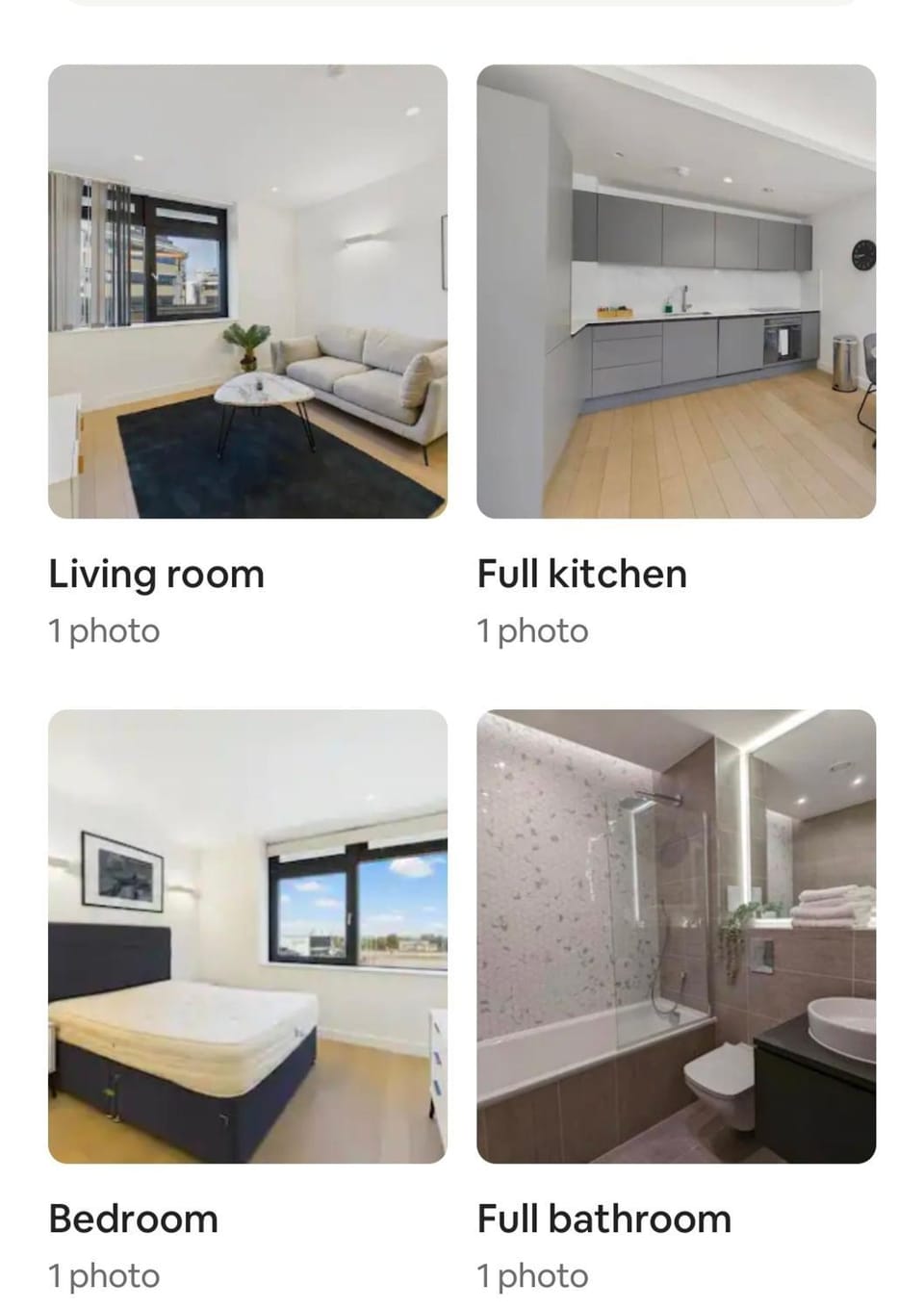Click '1 photo' under Full bathroom
Image resolution: width=924 pixels, height=1309 pixels.
pyautogui.click(x=531, y=1275)
